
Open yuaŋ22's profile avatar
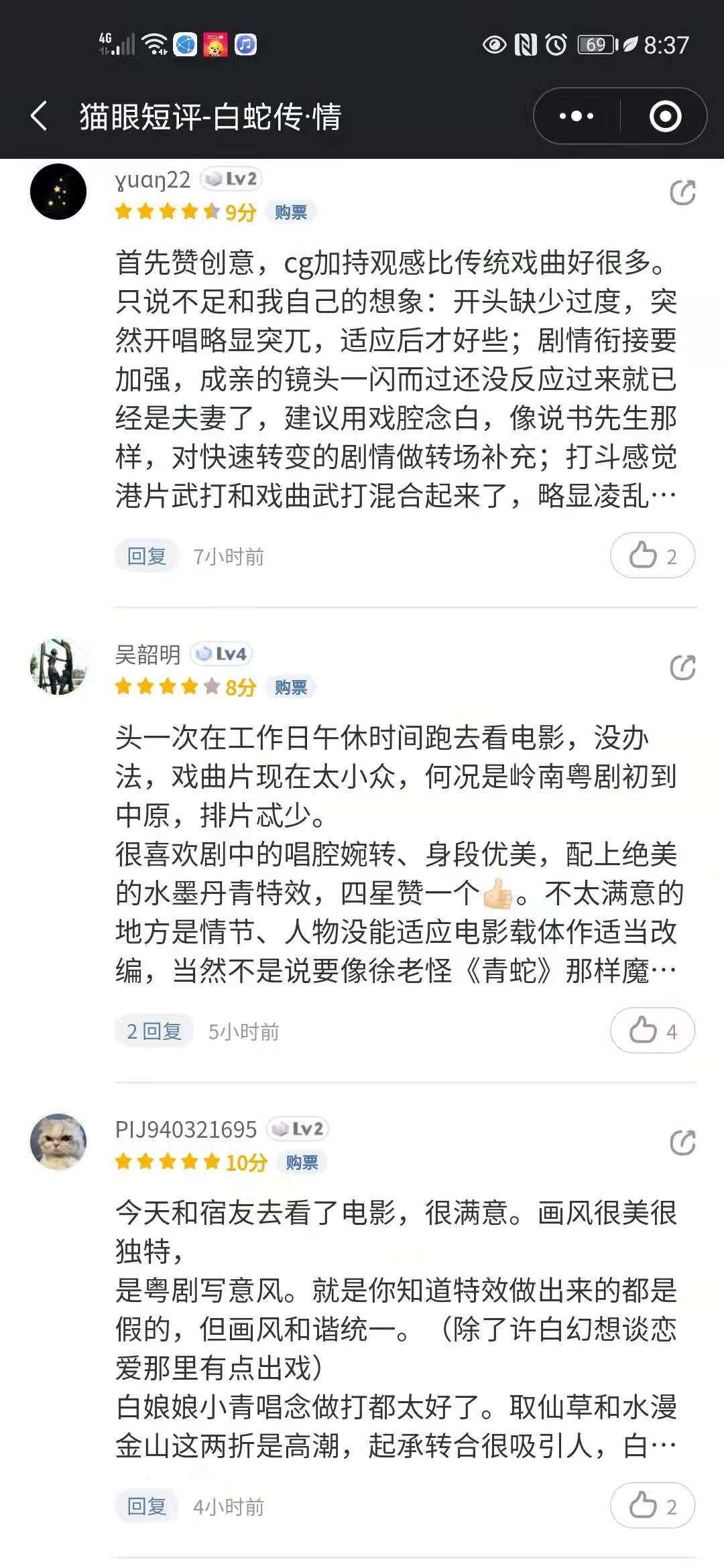pos(58,192)
